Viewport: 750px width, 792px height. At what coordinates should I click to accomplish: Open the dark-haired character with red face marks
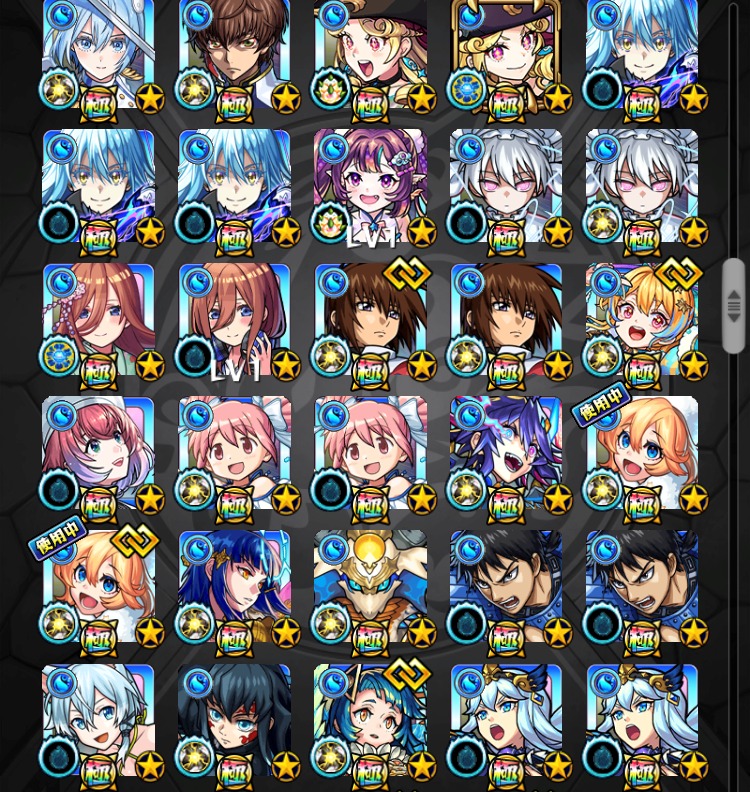(234, 720)
